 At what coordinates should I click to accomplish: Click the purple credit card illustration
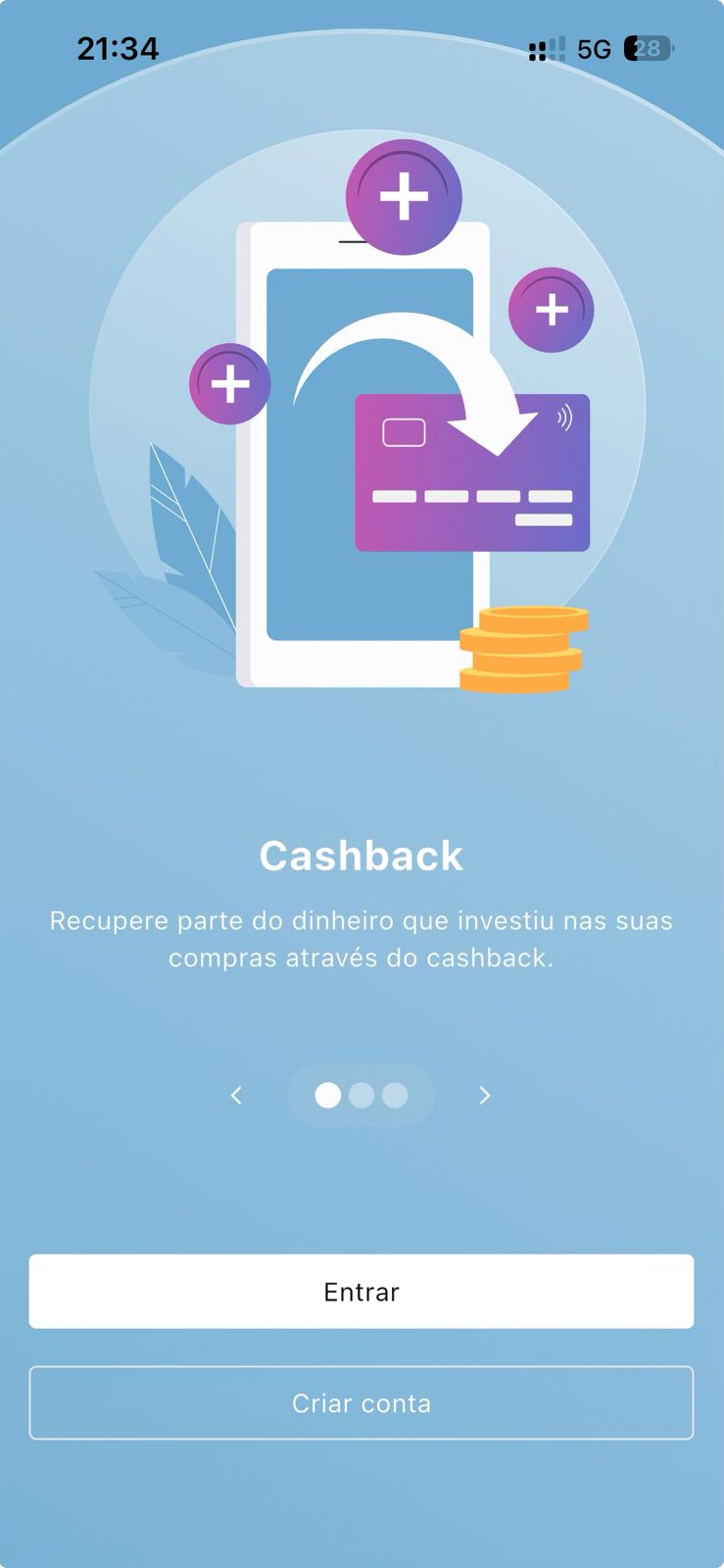coord(473,471)
